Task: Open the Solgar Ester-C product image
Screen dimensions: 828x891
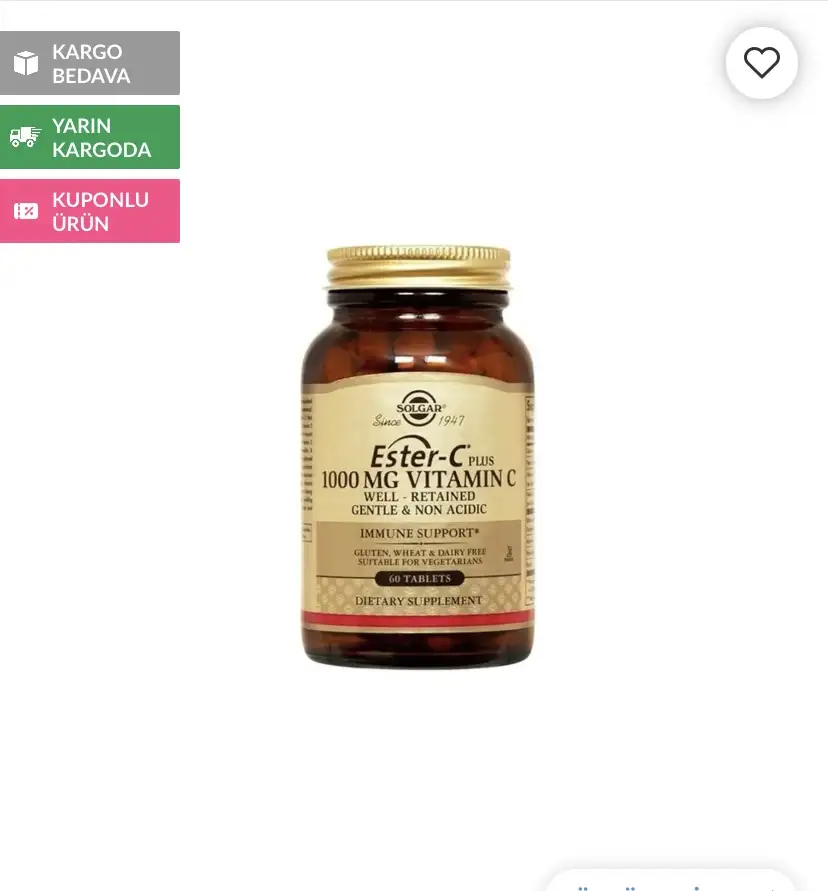Action: [x=418, y=458]
